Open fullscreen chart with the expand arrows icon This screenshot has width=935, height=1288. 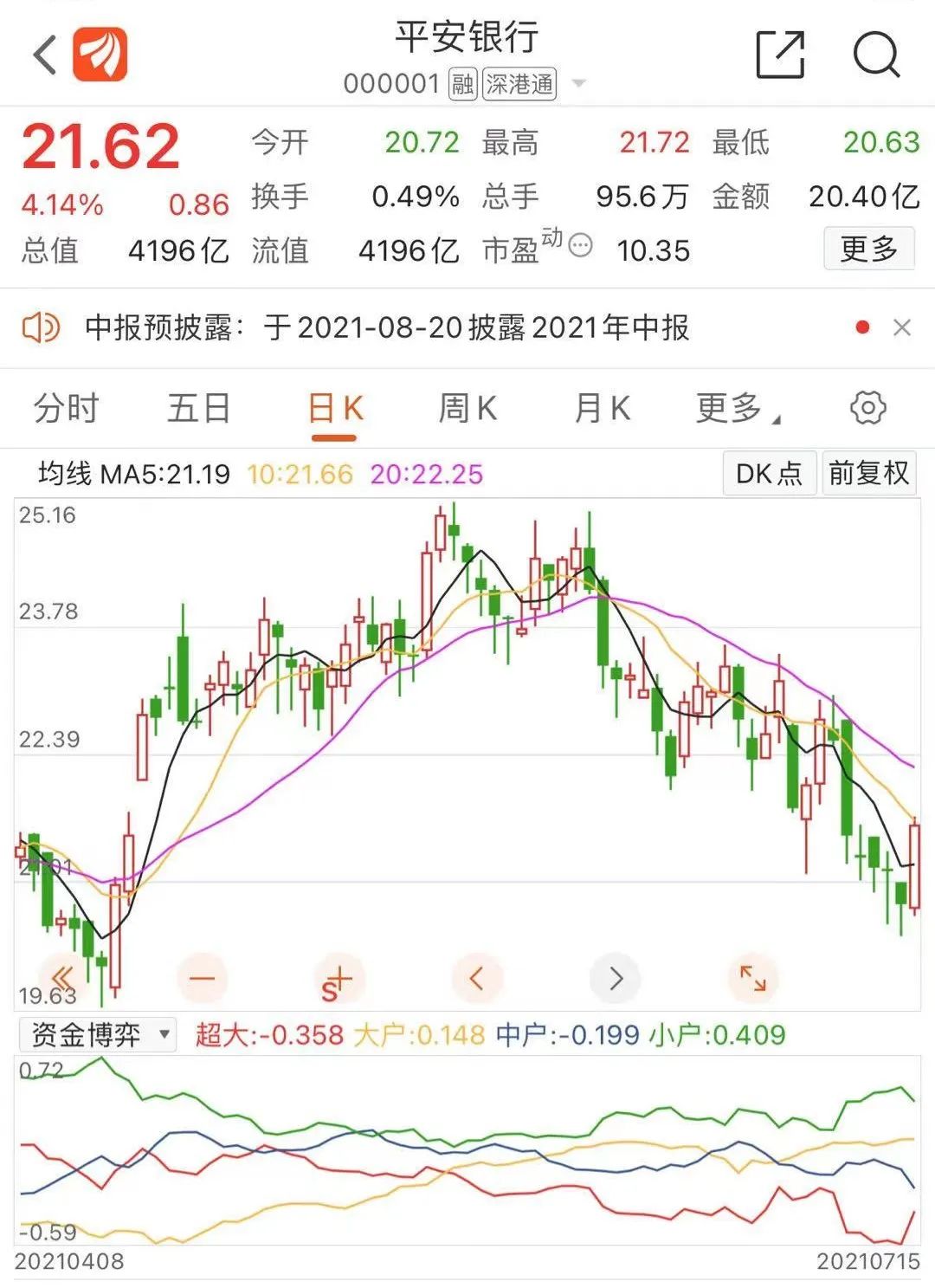click(753, 977)
